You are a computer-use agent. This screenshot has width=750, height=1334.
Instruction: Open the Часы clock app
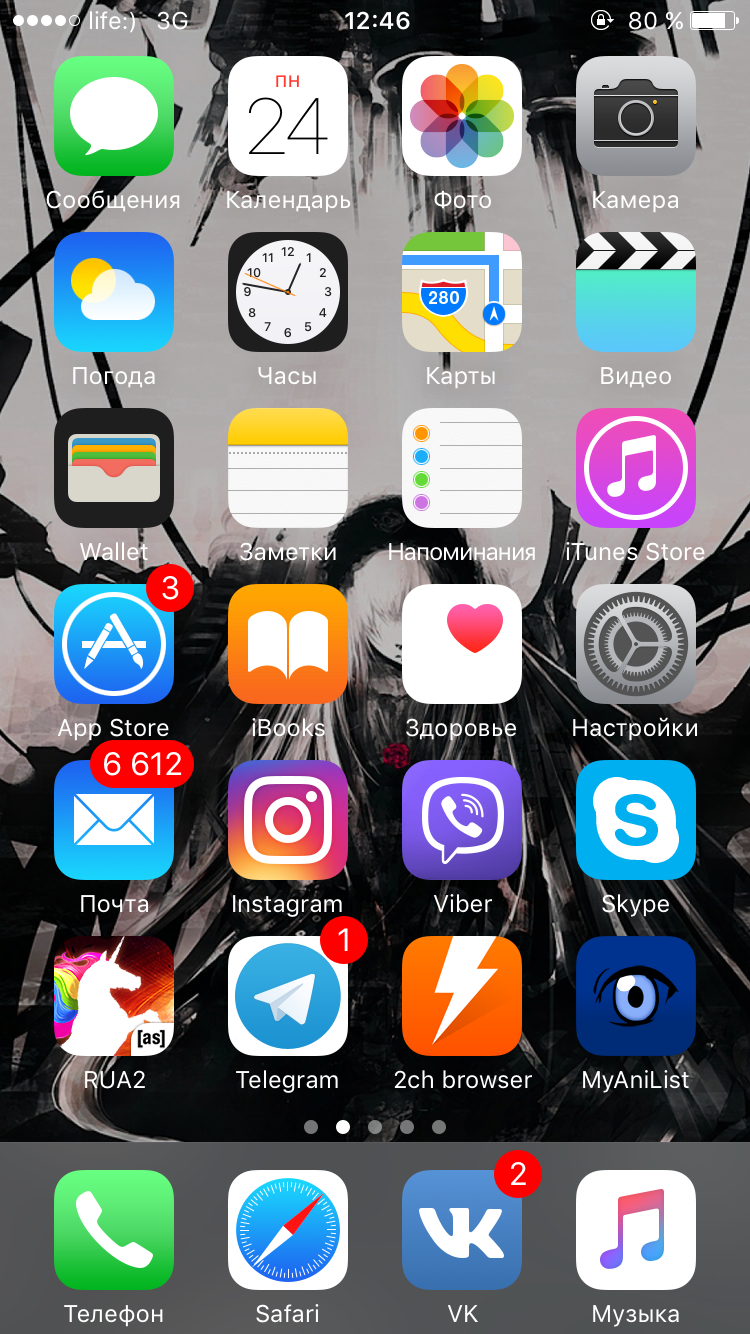[x=288, y=292]
